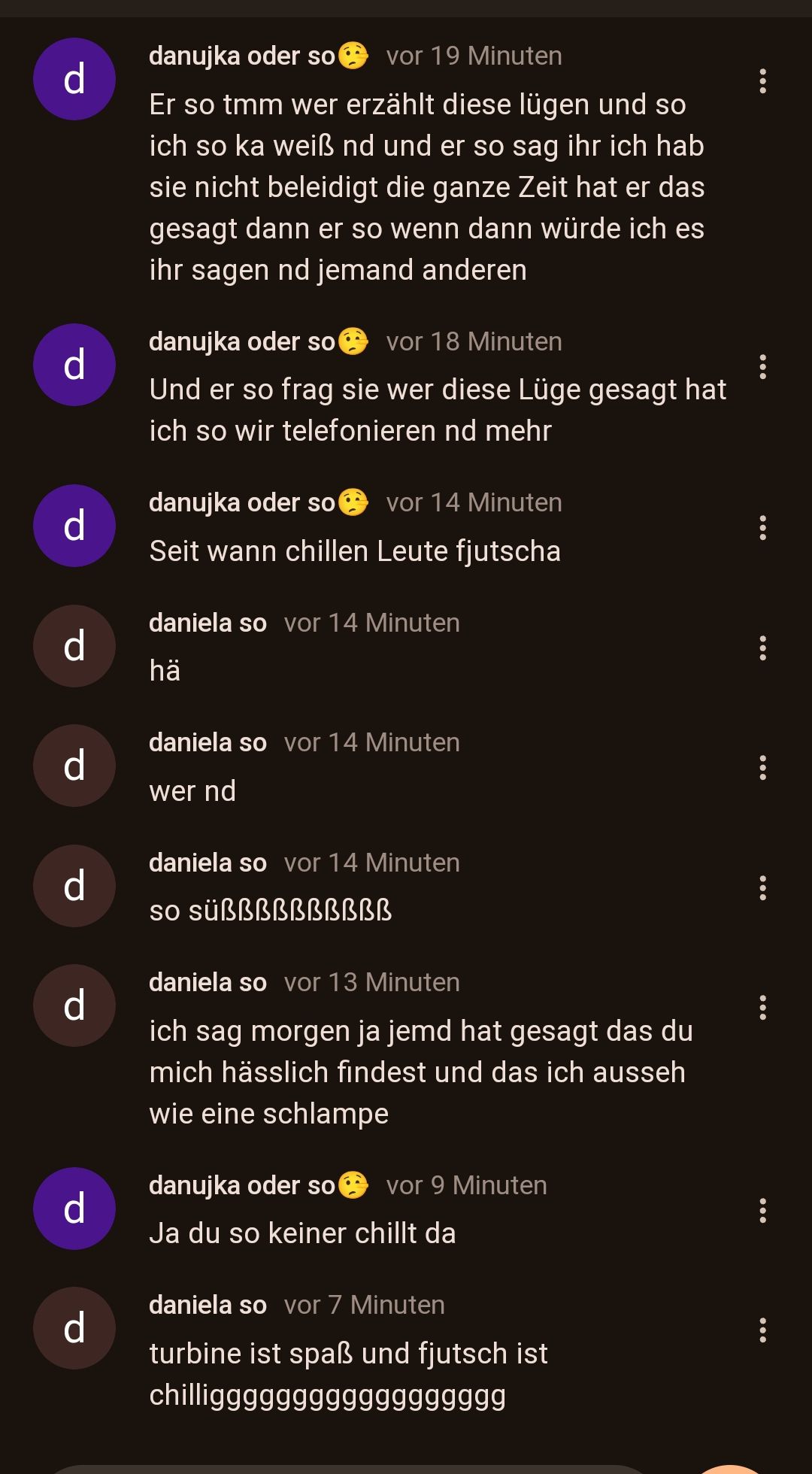Open options for the "so süßßßß" comment

[x=762, y=887]
